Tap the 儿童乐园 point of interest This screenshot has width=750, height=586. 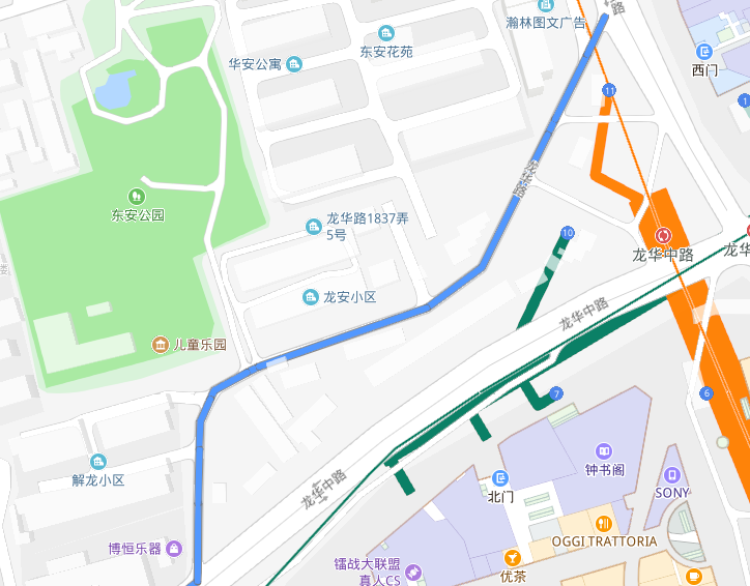tap(160, 345)
